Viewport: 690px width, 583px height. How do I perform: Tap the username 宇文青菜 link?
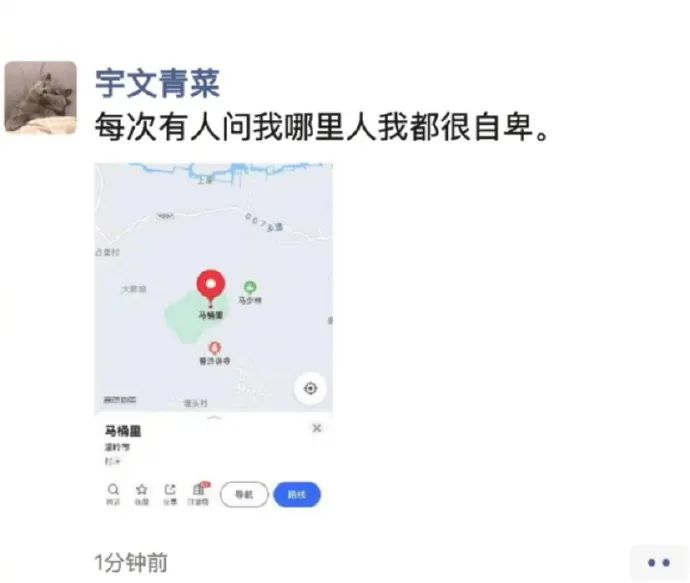(157, 83)
